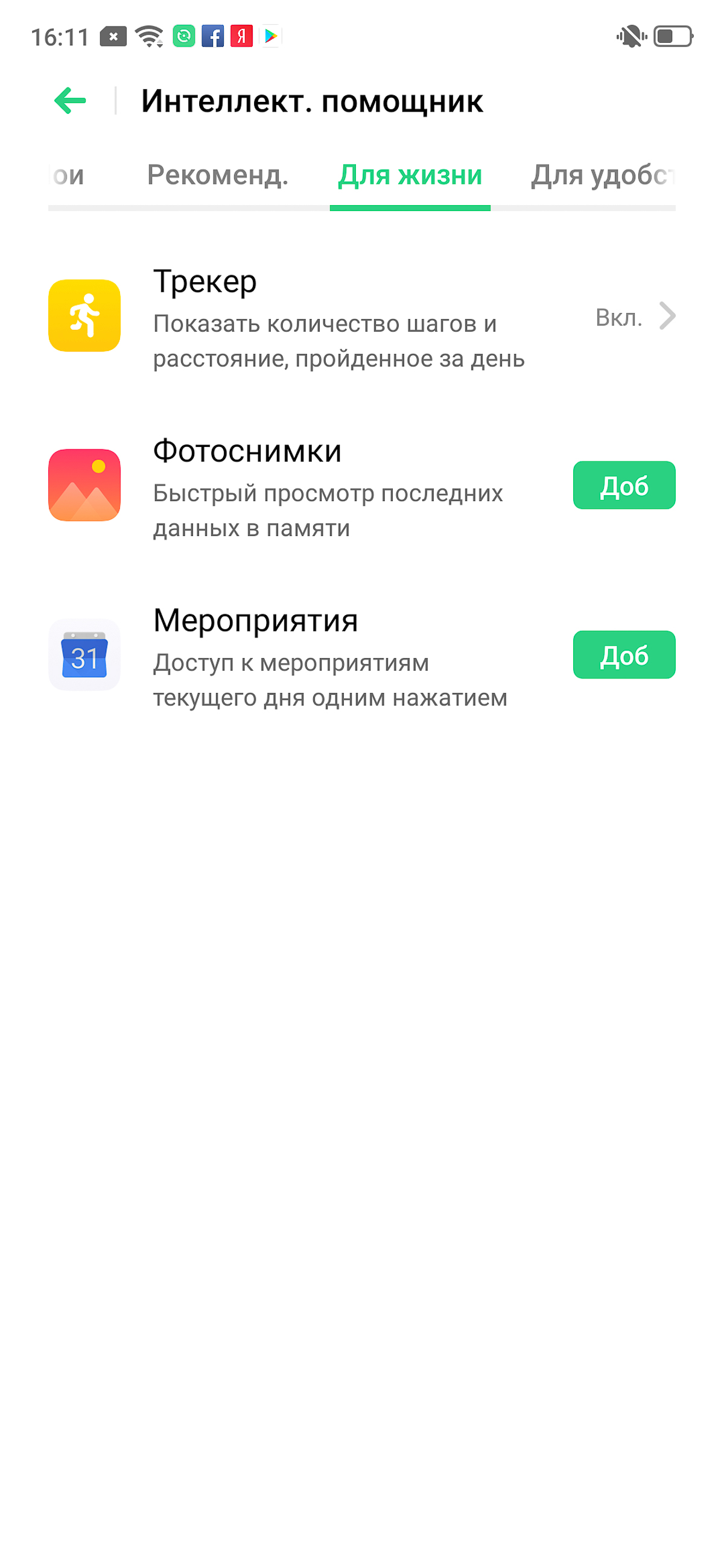Add the Мероприятия card with Доб button
This screenshot has width=724, height=1568.
624,655
